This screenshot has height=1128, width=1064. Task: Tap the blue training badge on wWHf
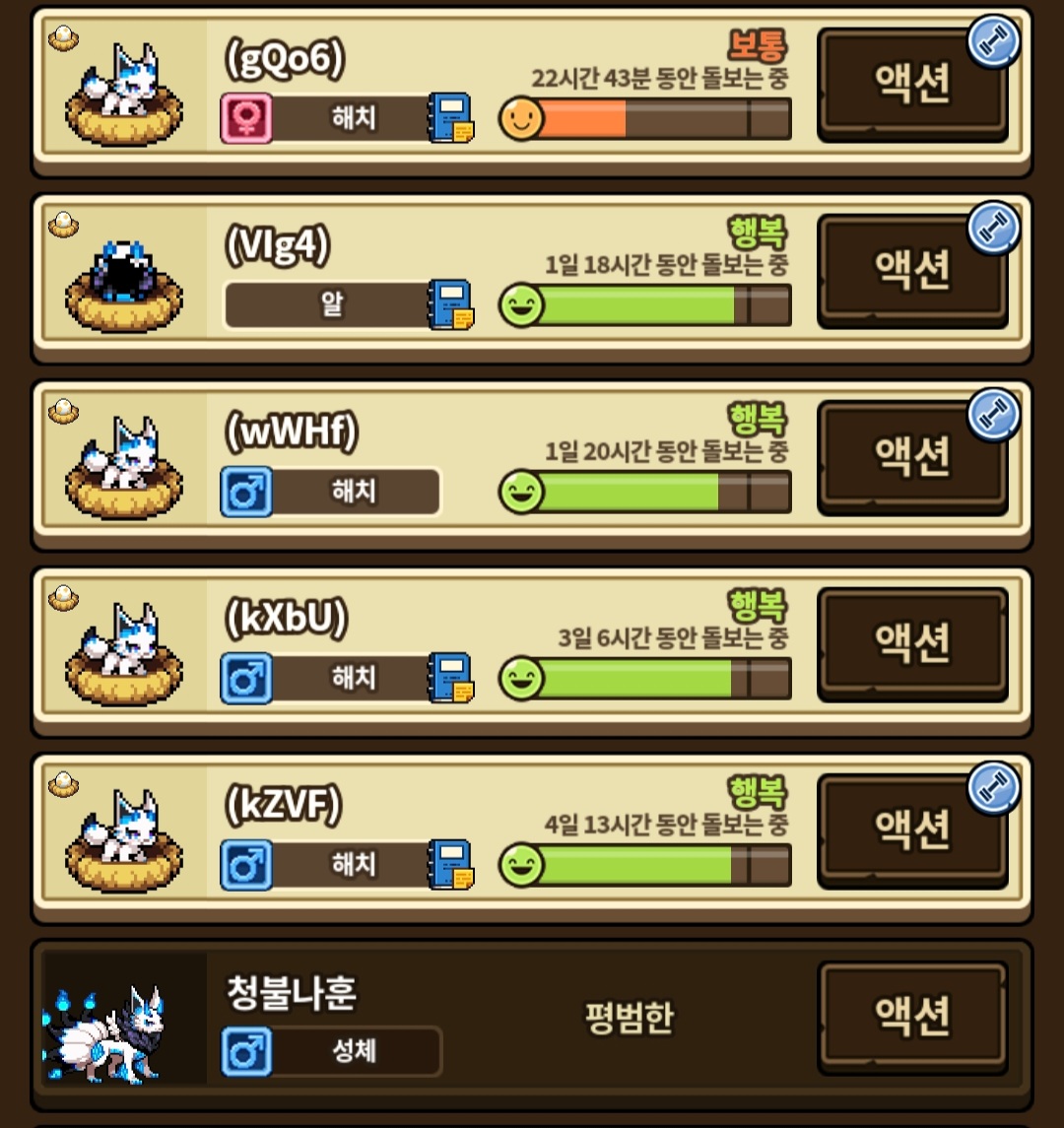tap(993, 415)
